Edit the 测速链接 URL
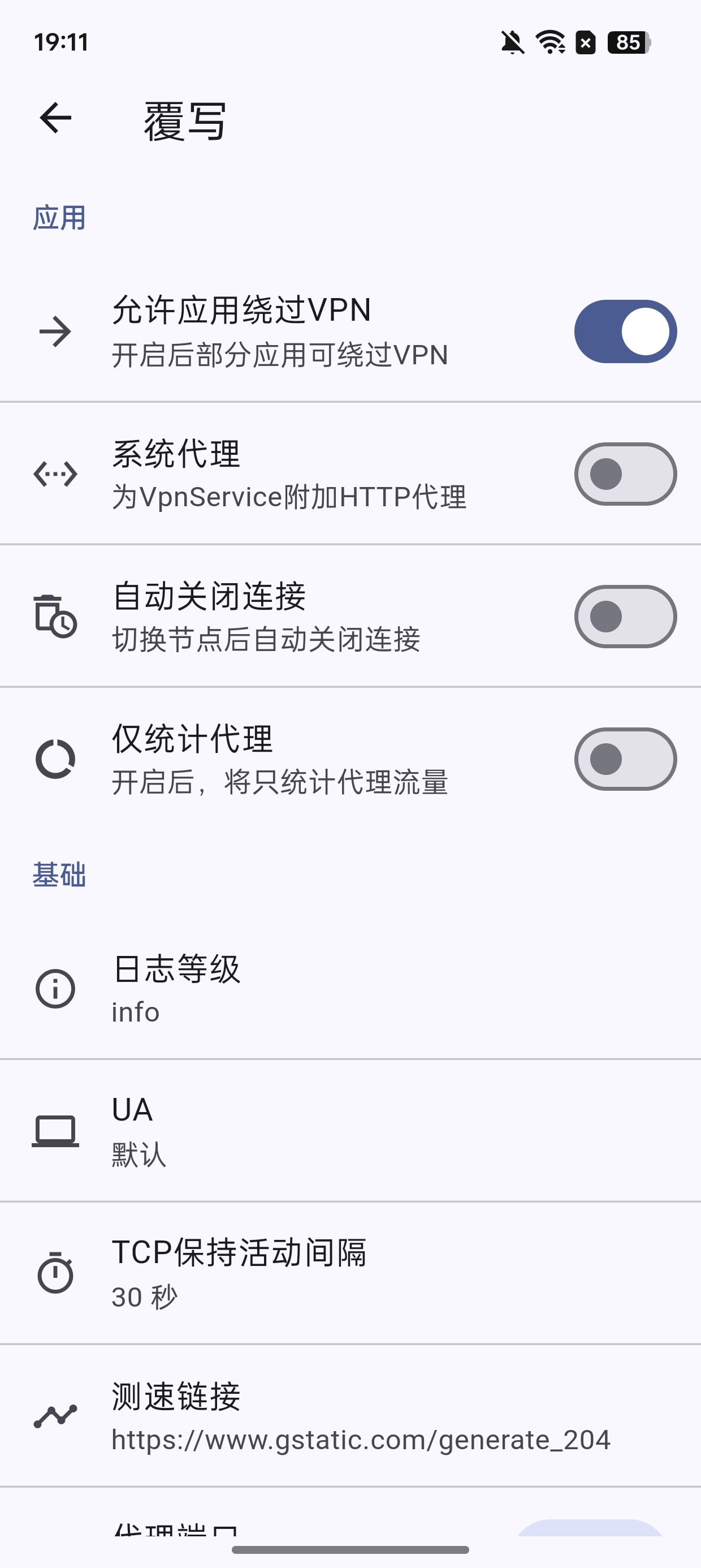This screenshot has width=701, height=1568. [350, 1416]
